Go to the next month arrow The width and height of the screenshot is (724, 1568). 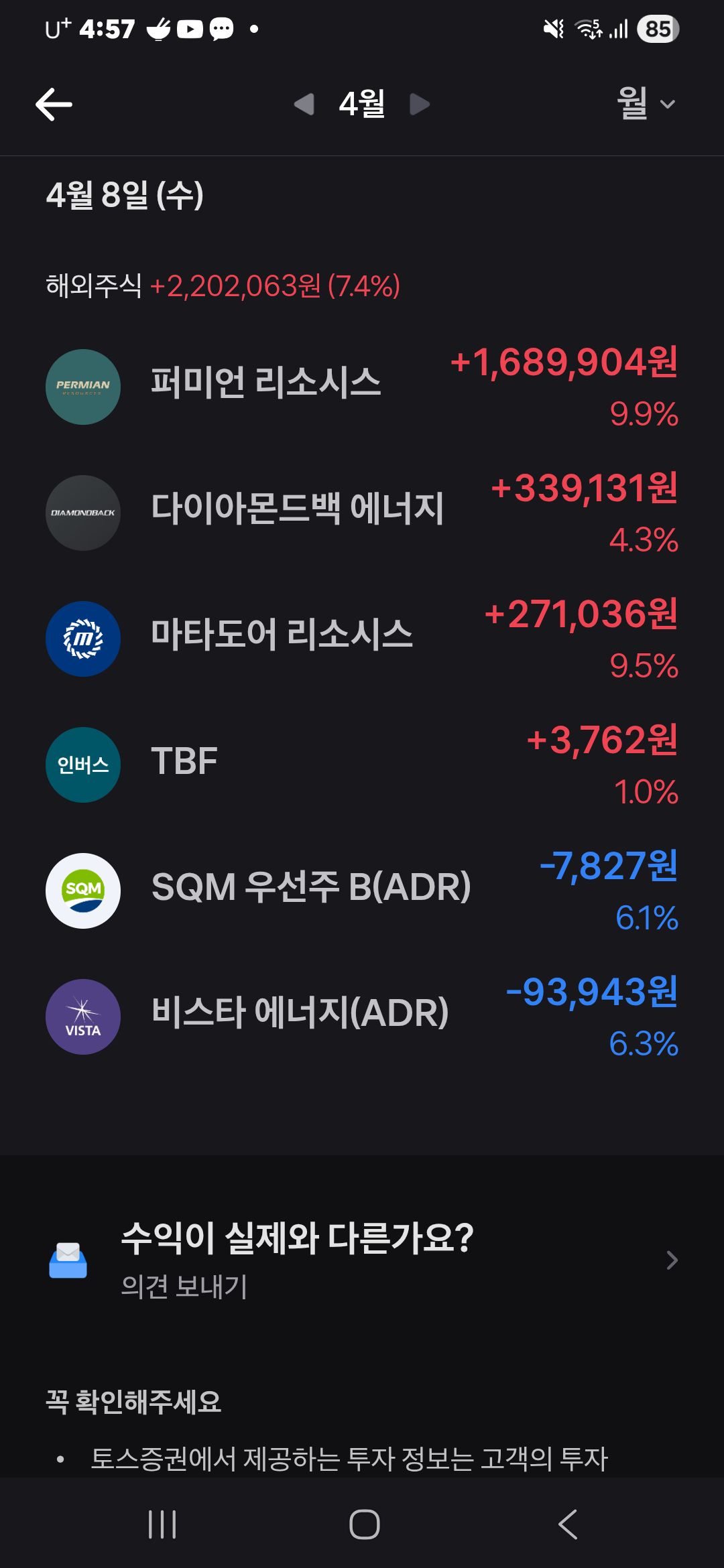419,104
